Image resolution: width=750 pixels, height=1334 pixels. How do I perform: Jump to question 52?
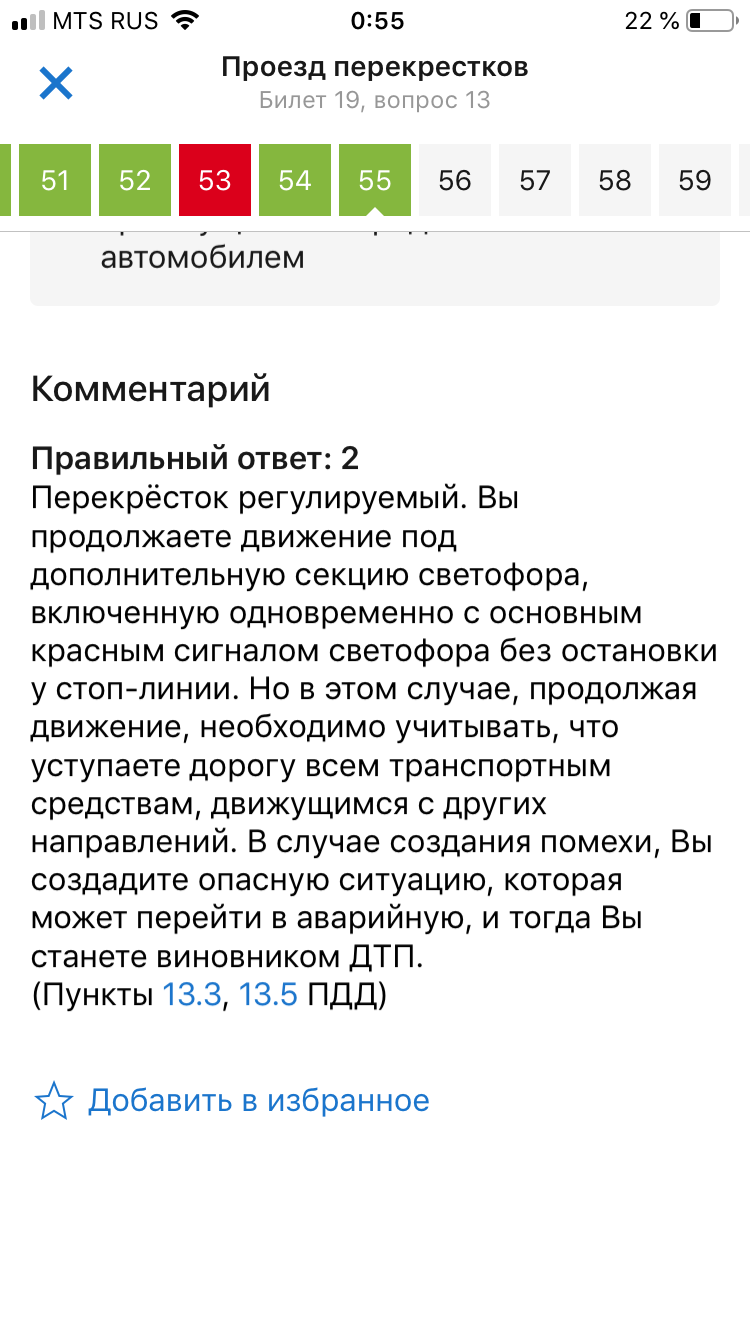pos(135,180)
